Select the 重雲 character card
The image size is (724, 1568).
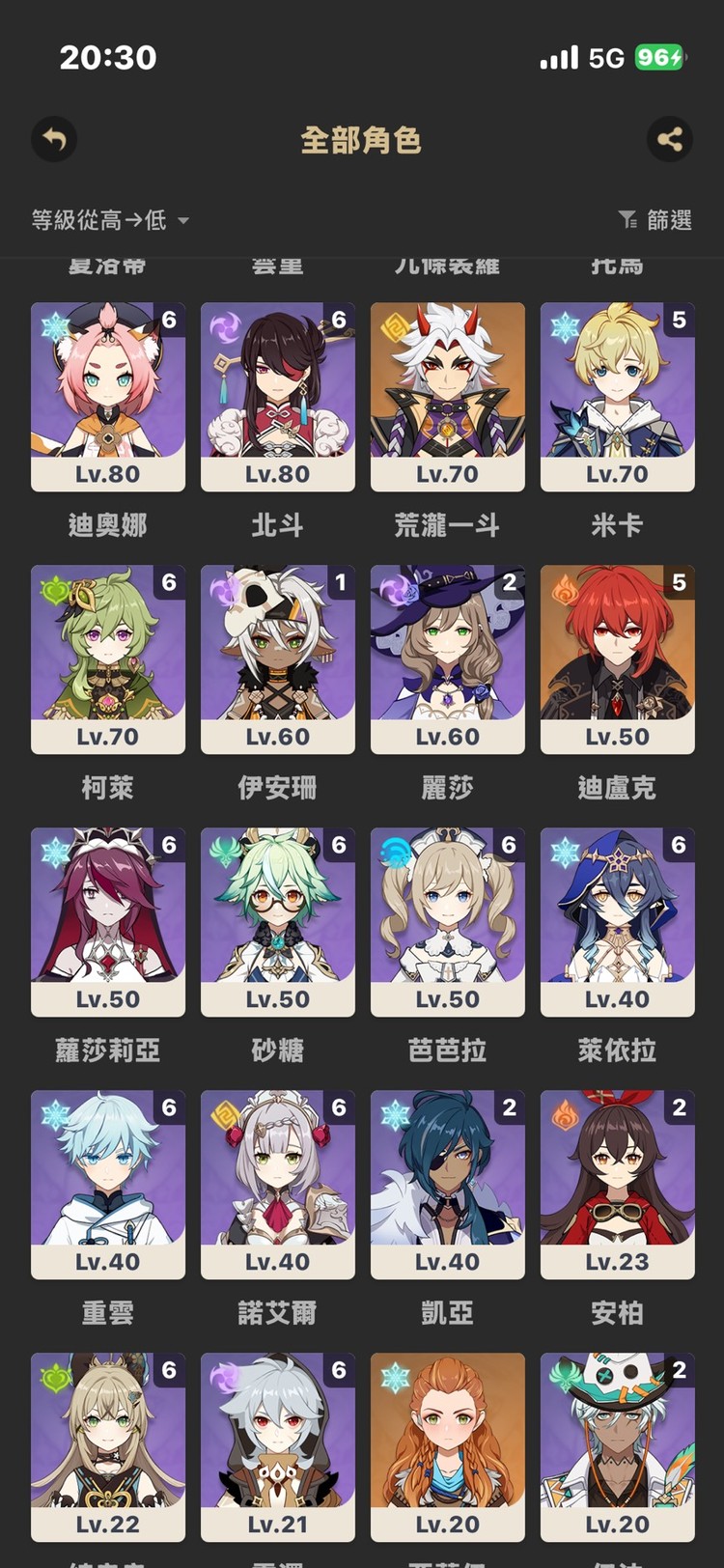pyautogui.click(x=108, y=1185)
